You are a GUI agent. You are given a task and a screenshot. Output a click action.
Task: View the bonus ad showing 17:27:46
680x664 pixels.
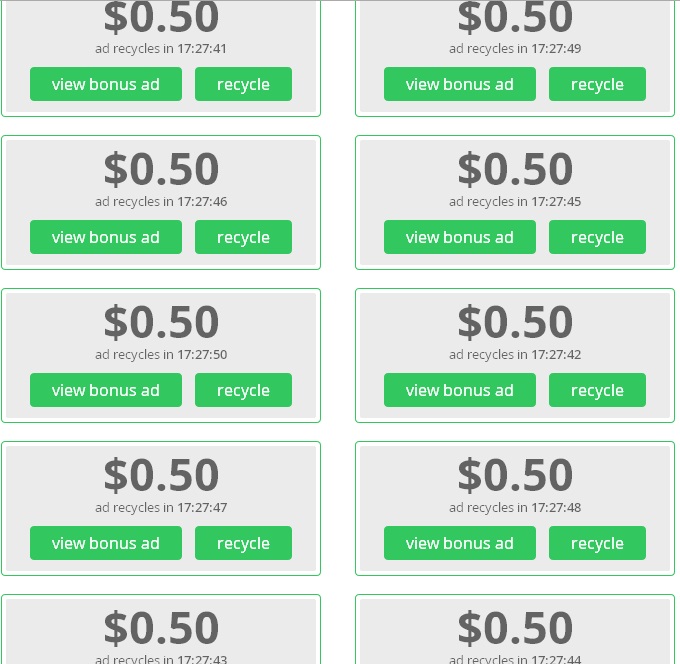[106, 237]
